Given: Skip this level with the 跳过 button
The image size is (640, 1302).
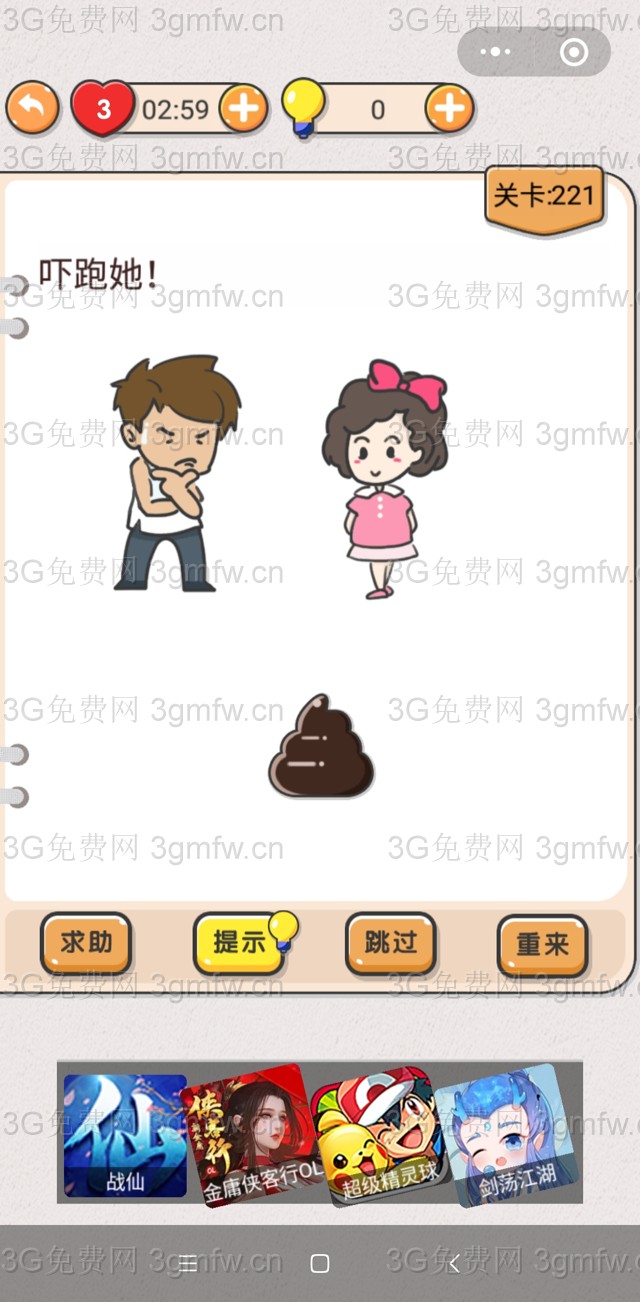Looking at the screenshot, I should [390, 942].
